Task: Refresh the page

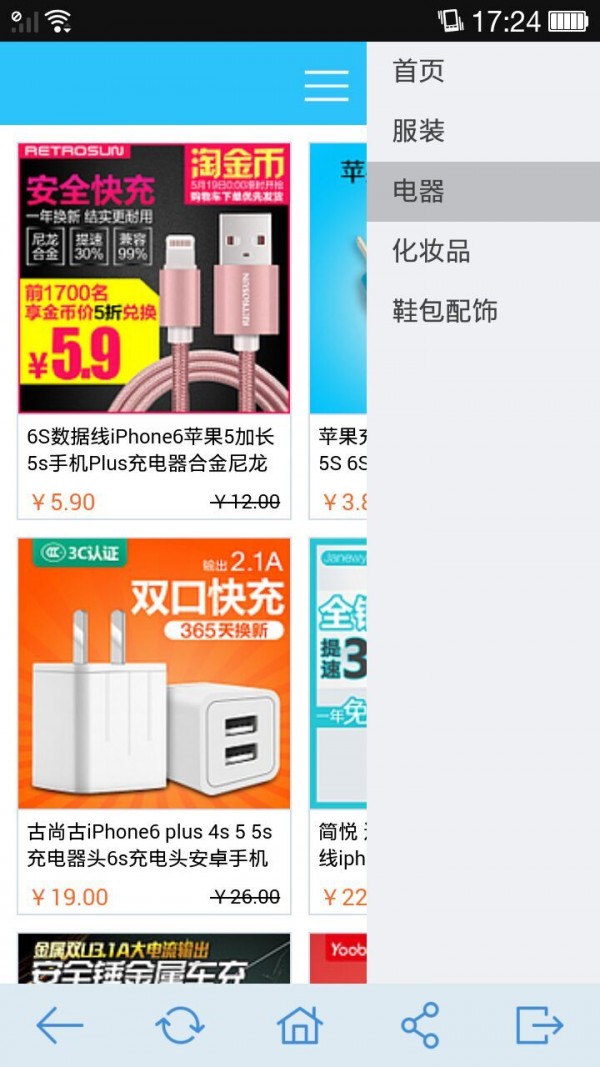Action: 180,1025
